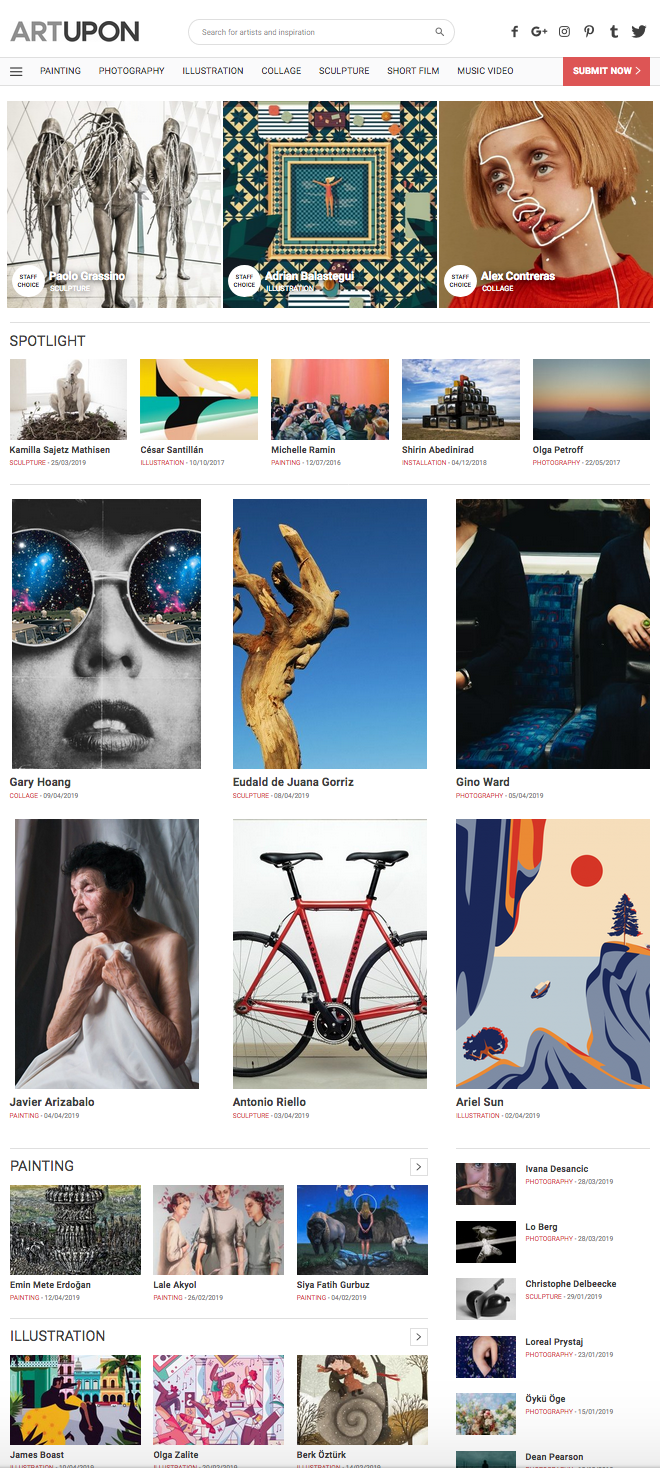Viewport: 660px width, 1468px height.
Task: Open the Music Video category
Action: (x=485, y=71)
